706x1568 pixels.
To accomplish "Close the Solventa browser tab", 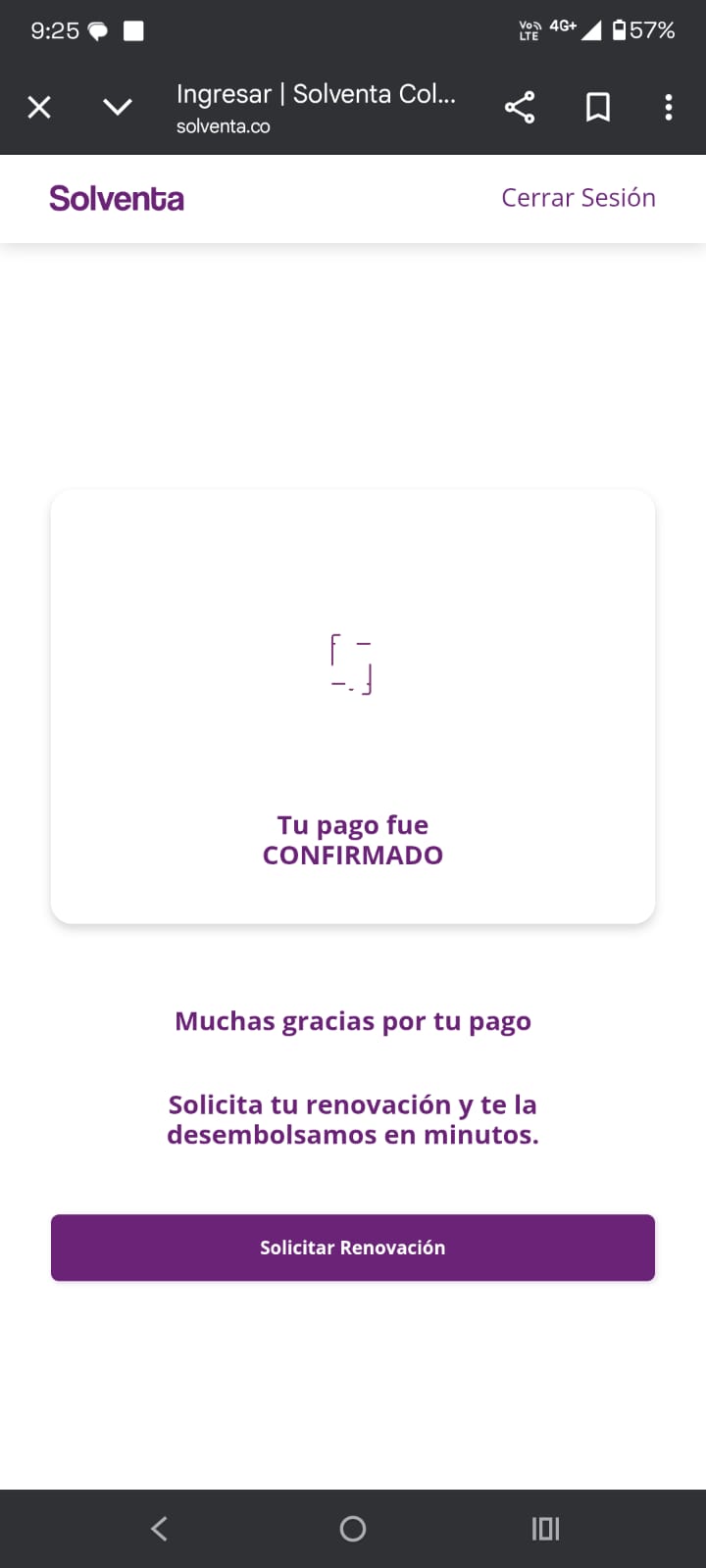I will coord(39,107).
